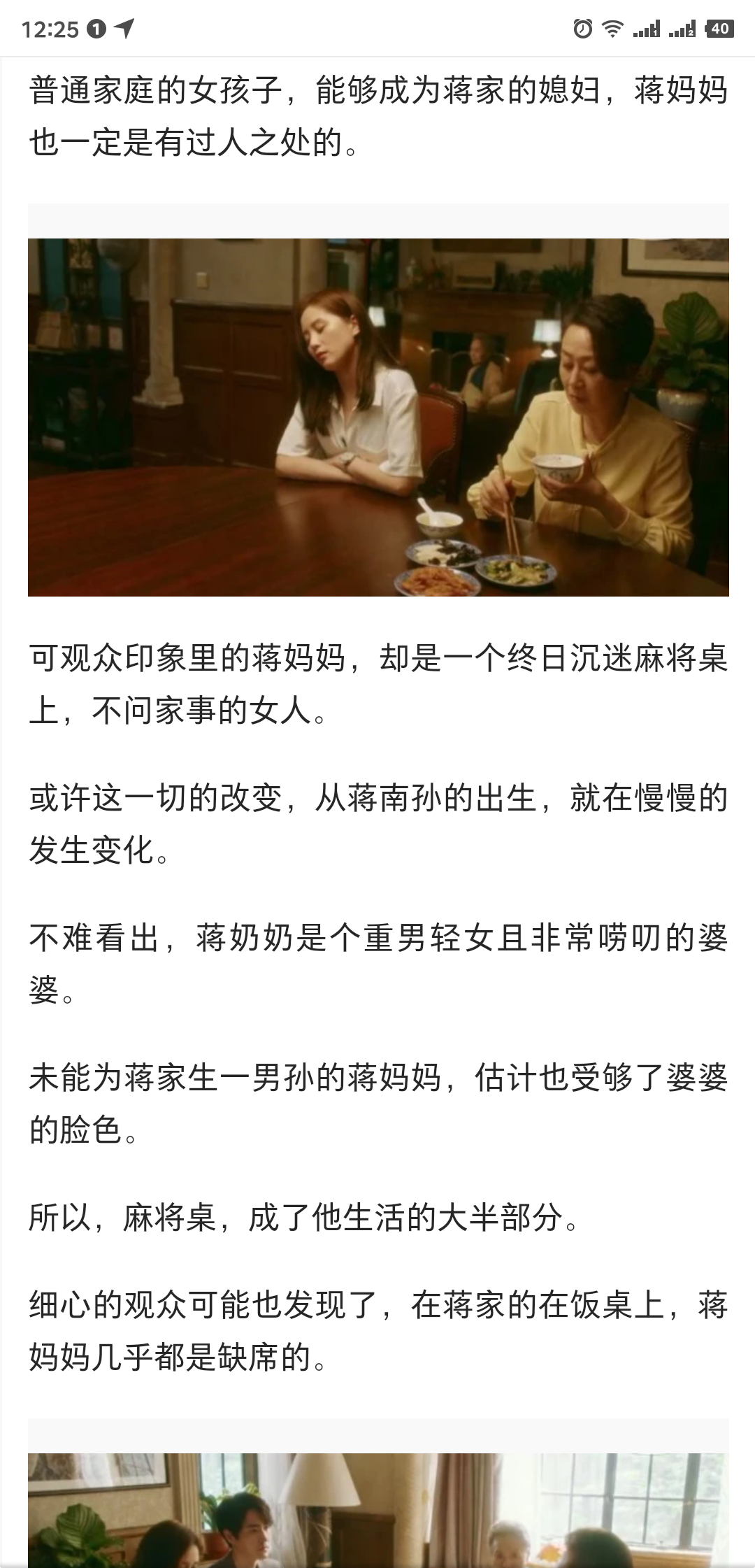
Task: Open the article photo of two women at the dining table
Action: click(x=378, y=417)
